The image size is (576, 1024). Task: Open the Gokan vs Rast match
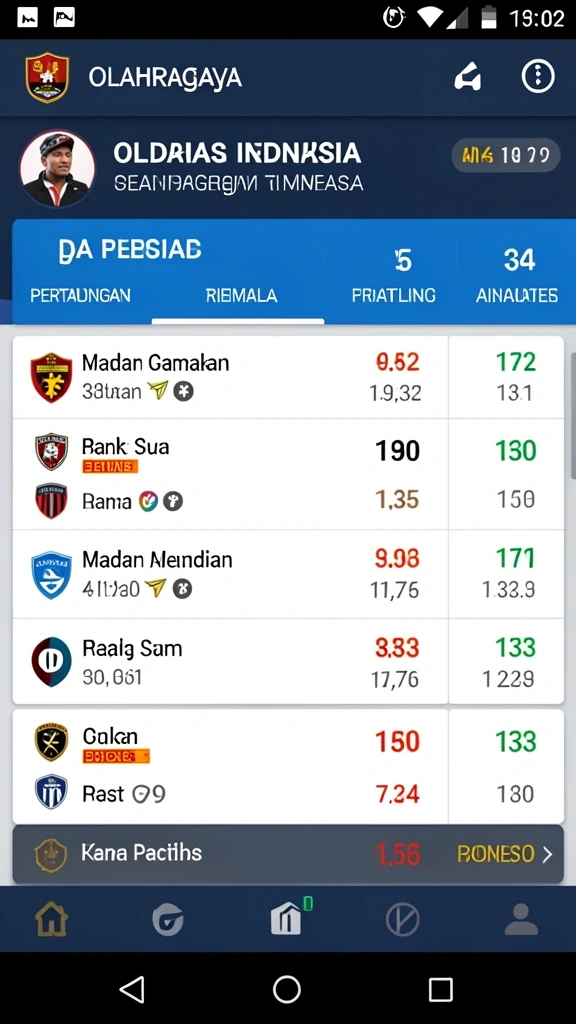point(288,767)
